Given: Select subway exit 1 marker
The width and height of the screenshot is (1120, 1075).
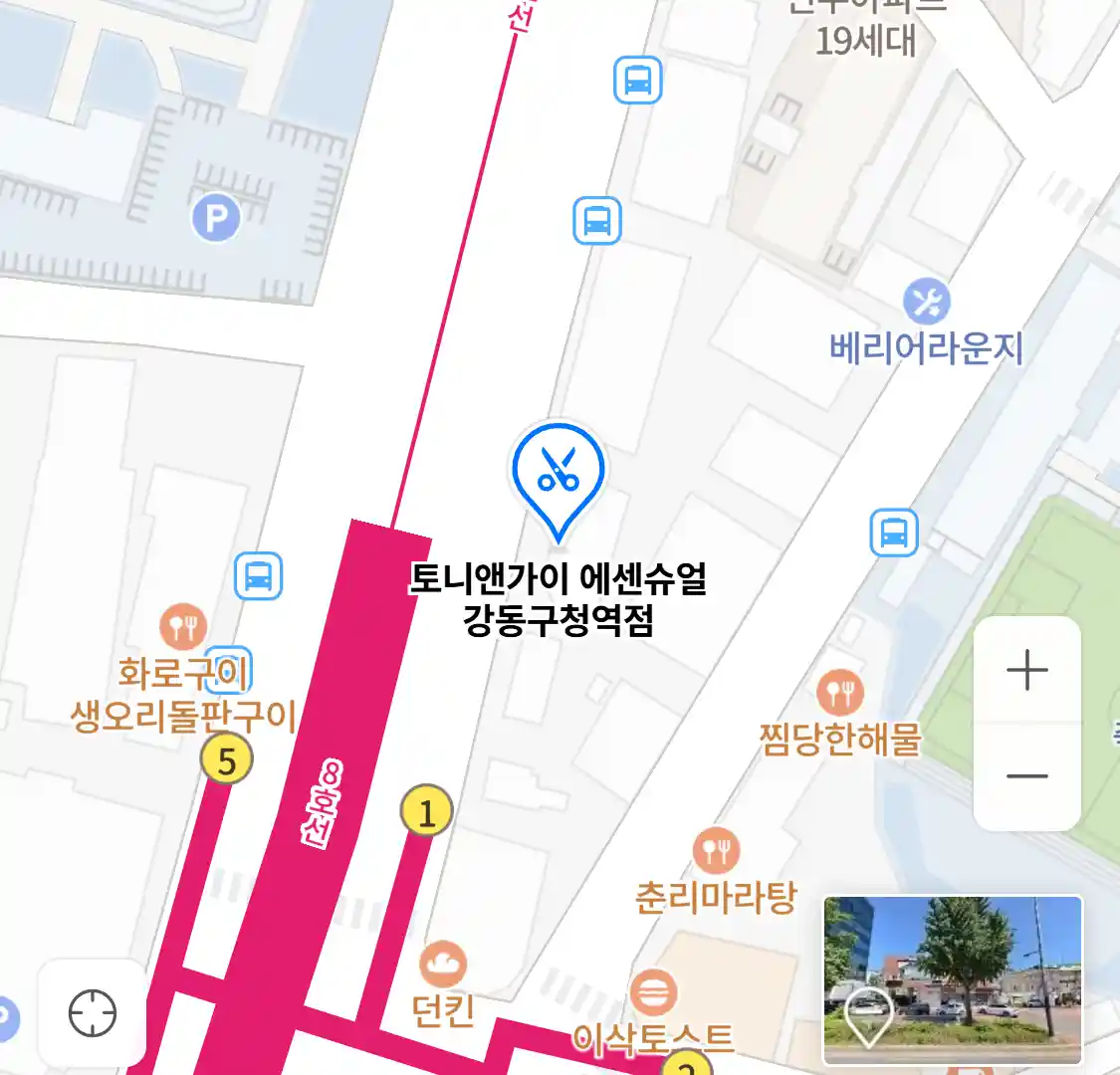Looking at the screenshot, I should click(x=426, y=812).
